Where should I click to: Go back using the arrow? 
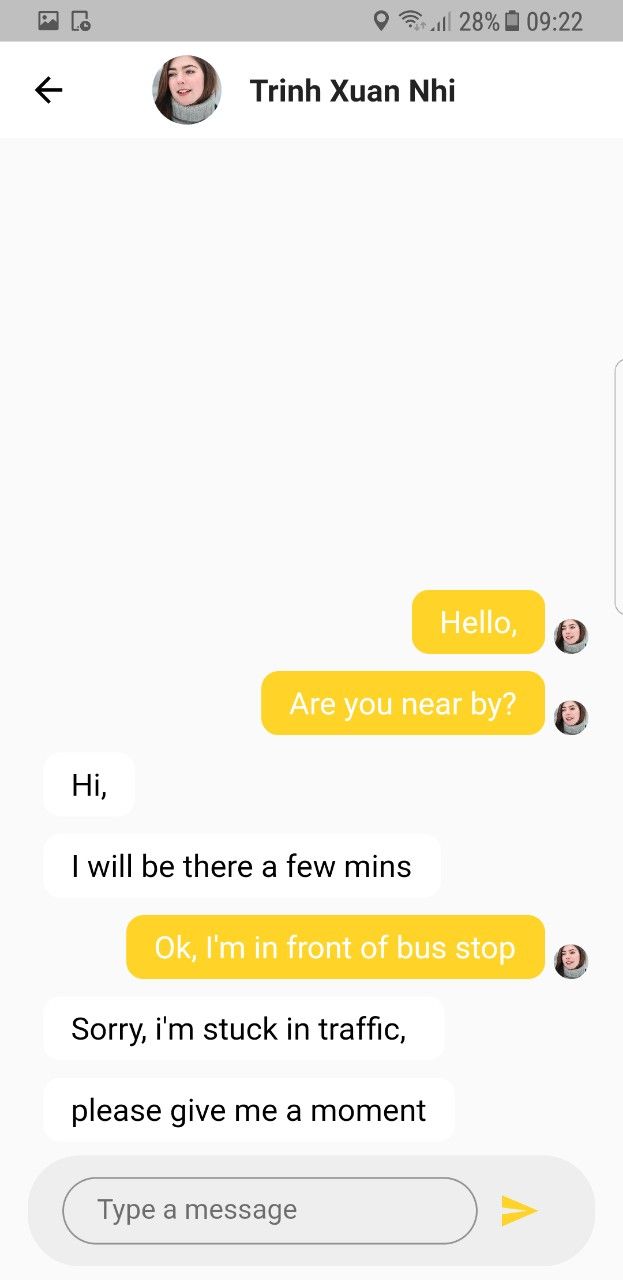point(48,90)
